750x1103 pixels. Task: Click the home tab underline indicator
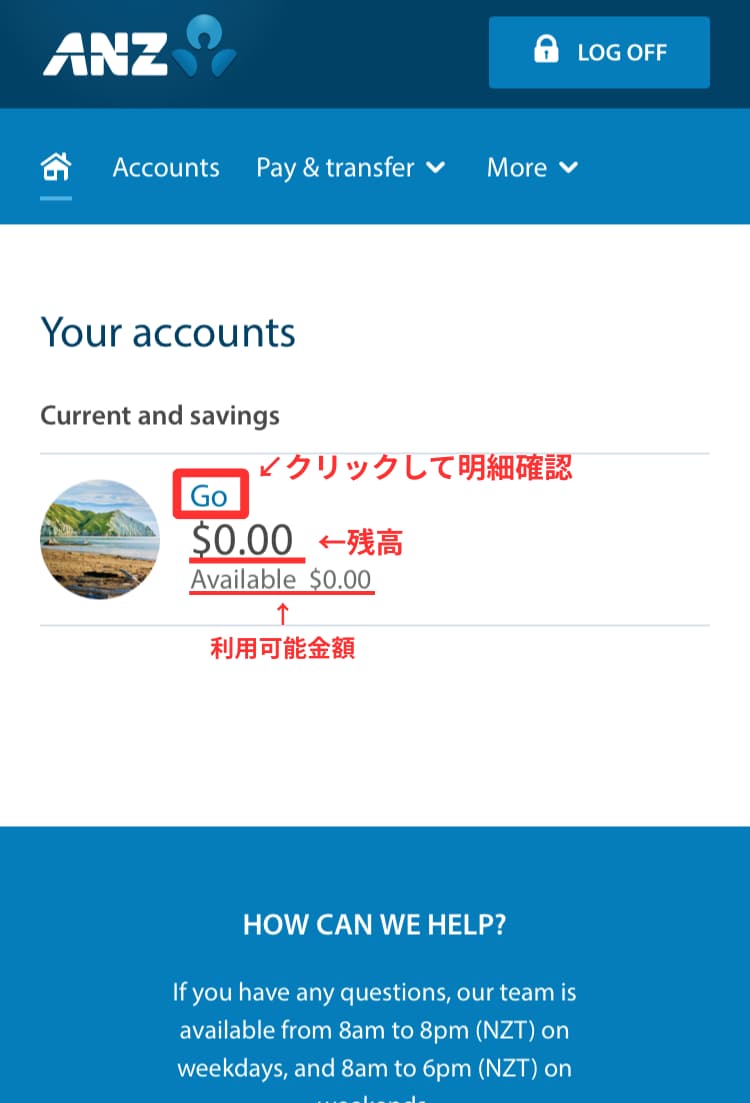click(x=56, y=199)
